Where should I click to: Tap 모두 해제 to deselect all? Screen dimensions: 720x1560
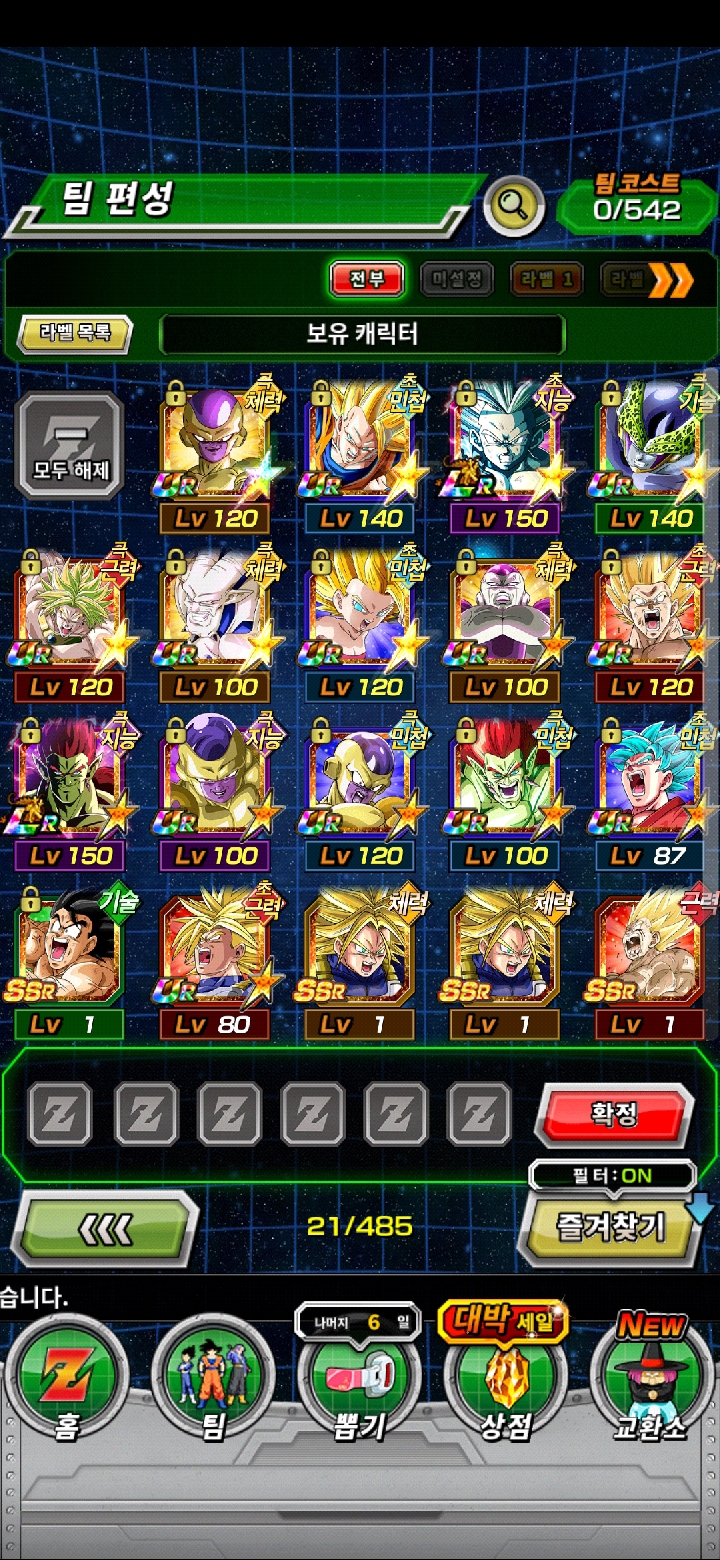pos(70,444)
